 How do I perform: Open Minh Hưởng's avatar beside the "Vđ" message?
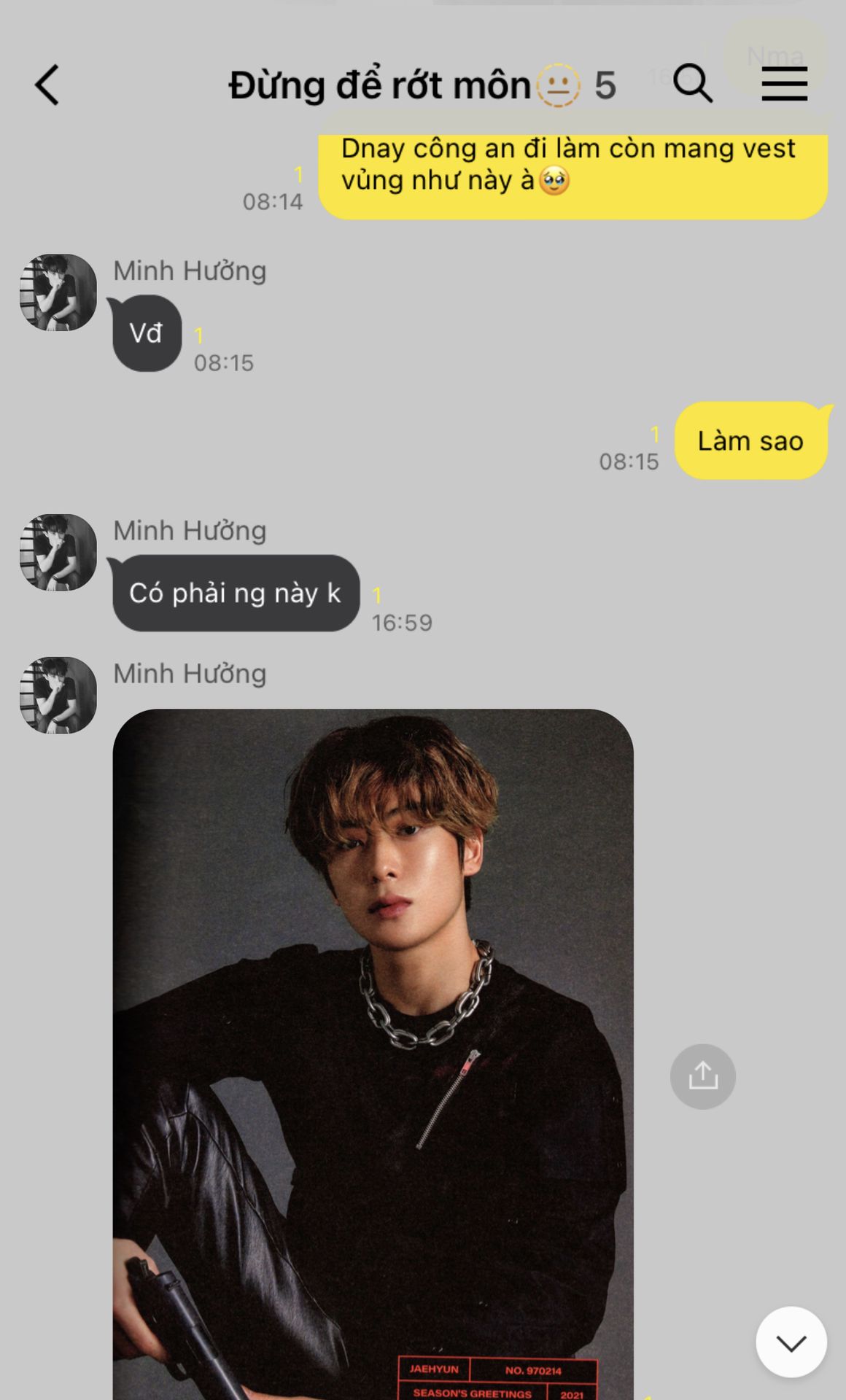[58, 292]
